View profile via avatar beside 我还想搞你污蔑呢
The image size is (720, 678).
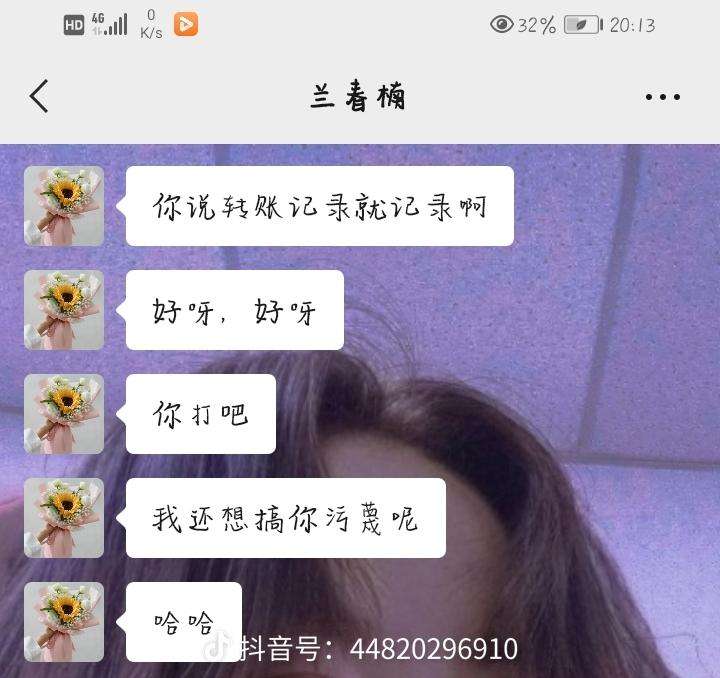[x=64, y=518]
